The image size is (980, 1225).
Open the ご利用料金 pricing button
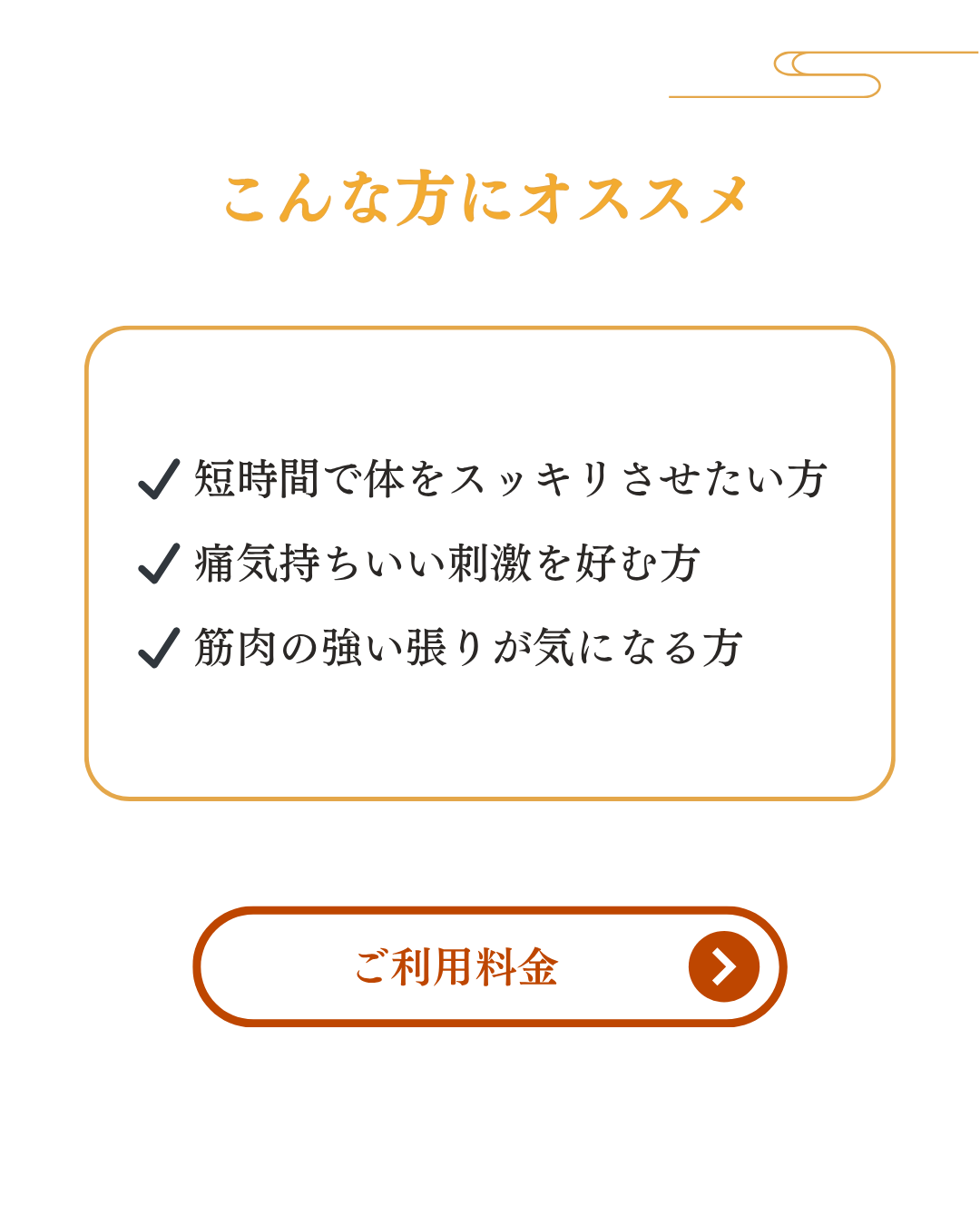pyautogui.click(x=490, y=966)
